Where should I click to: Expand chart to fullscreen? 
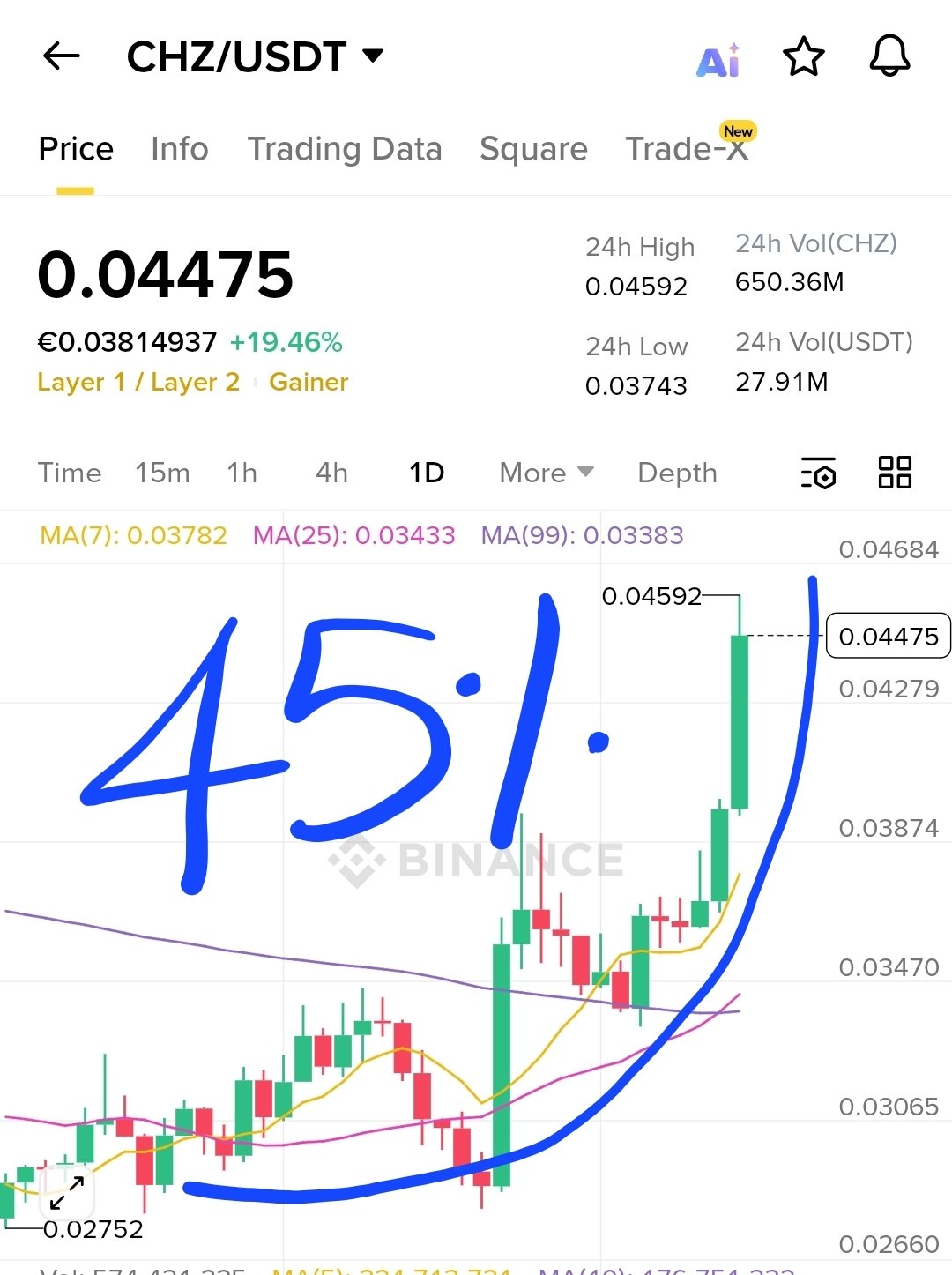(67, 1192)
